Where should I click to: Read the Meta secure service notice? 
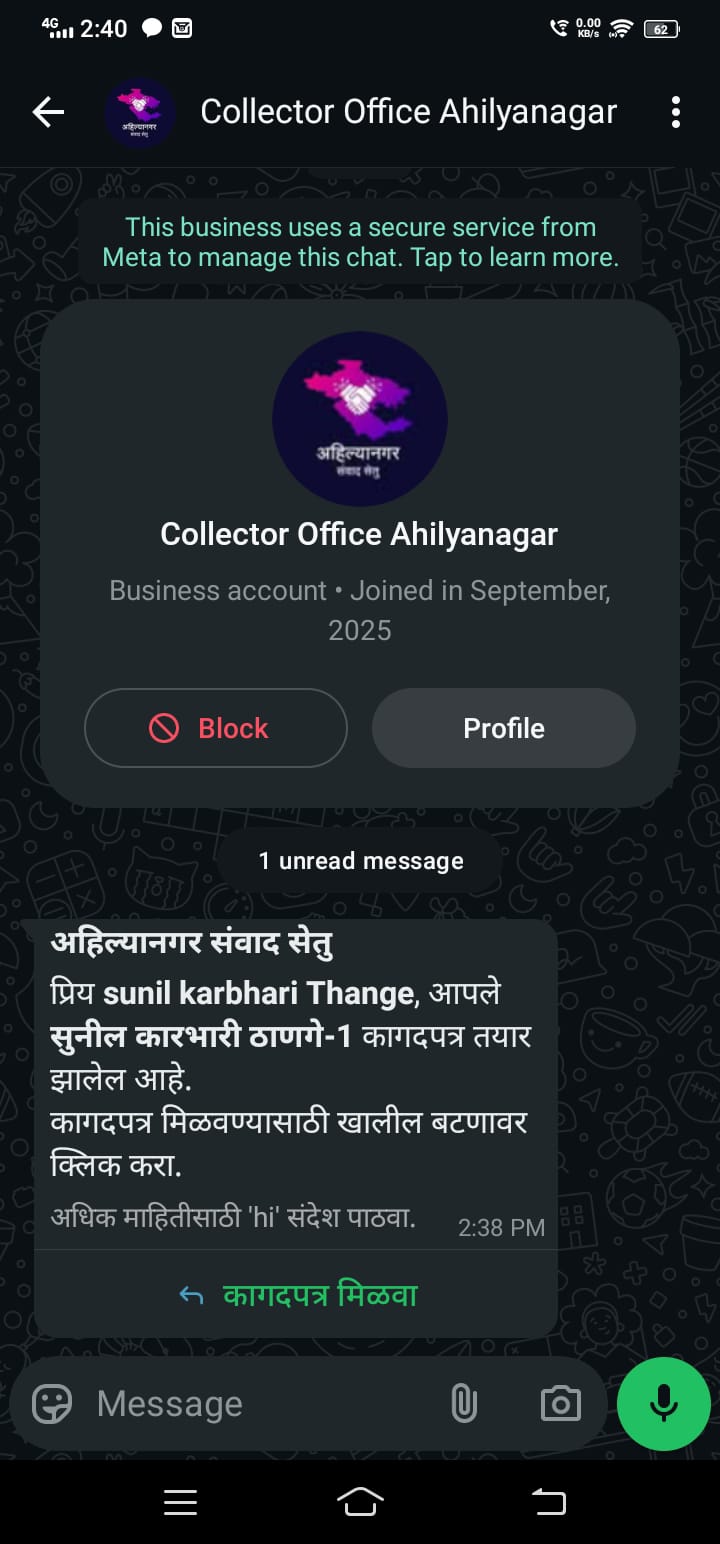(x=360, y=242)
